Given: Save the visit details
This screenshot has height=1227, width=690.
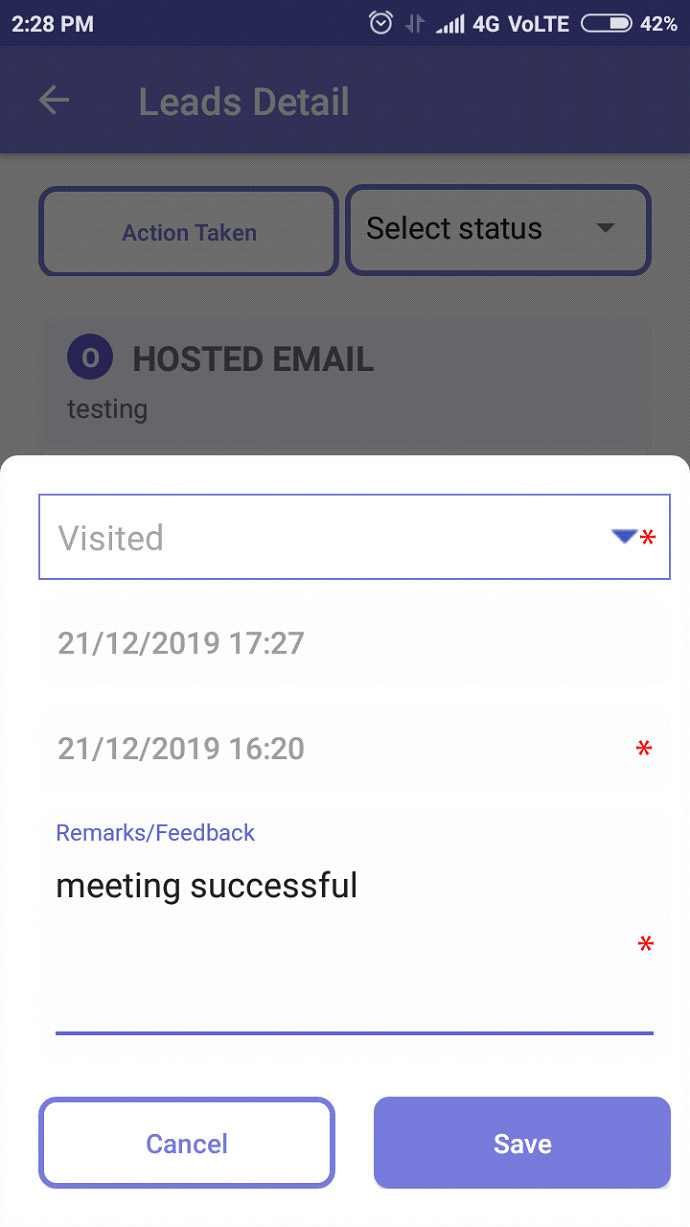Looking at the screenshot, I should [x=522, y=1143].
